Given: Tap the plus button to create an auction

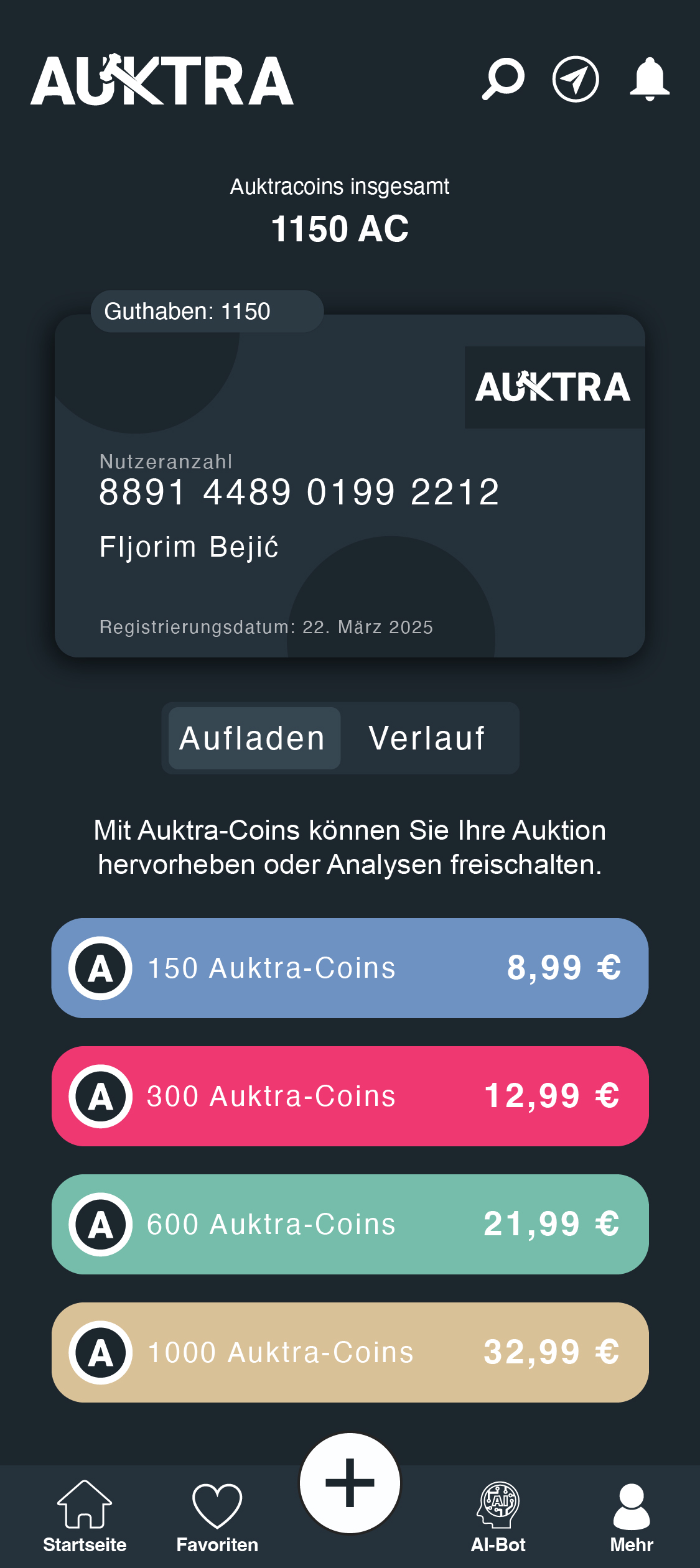Looking at the screenshot, I should point(350,1483).
